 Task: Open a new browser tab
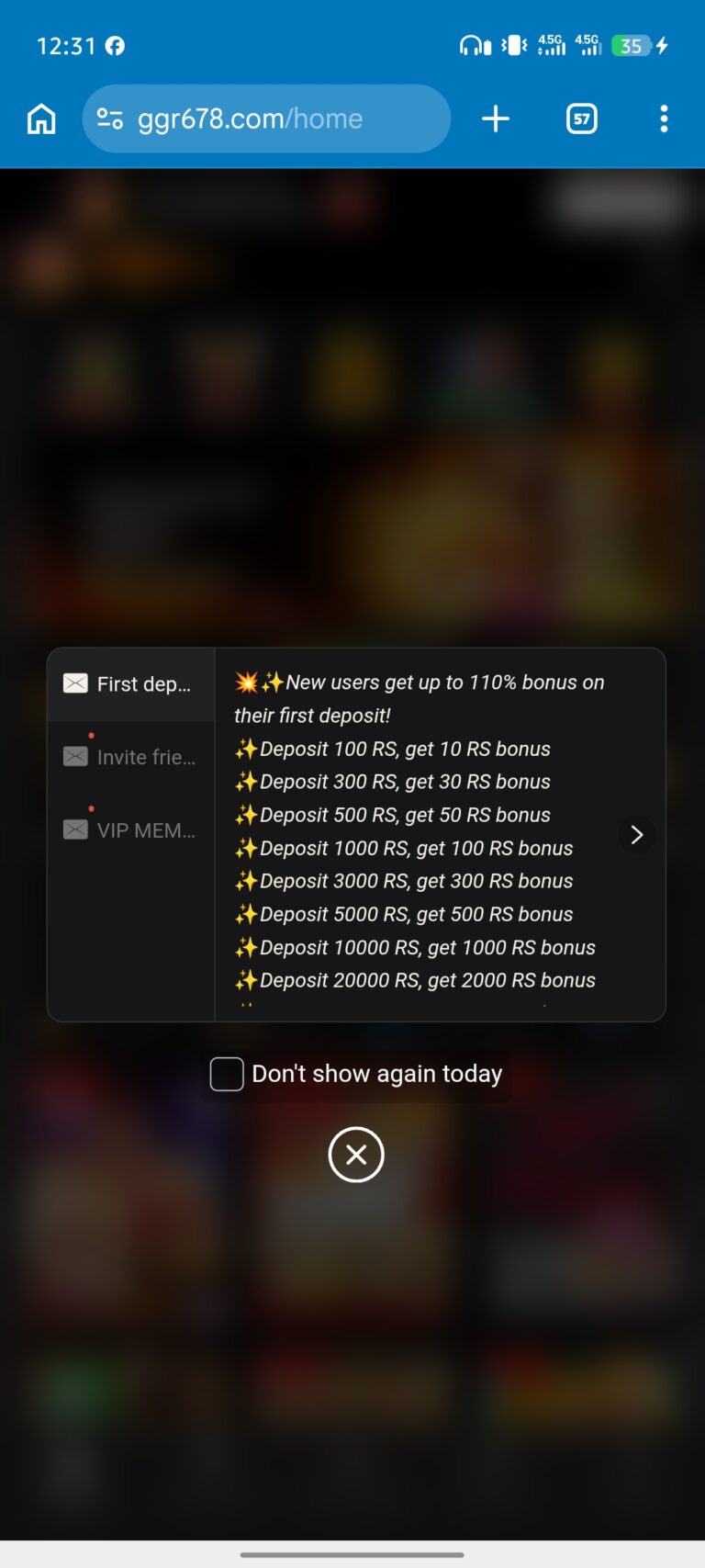click(x=496, y=118)
